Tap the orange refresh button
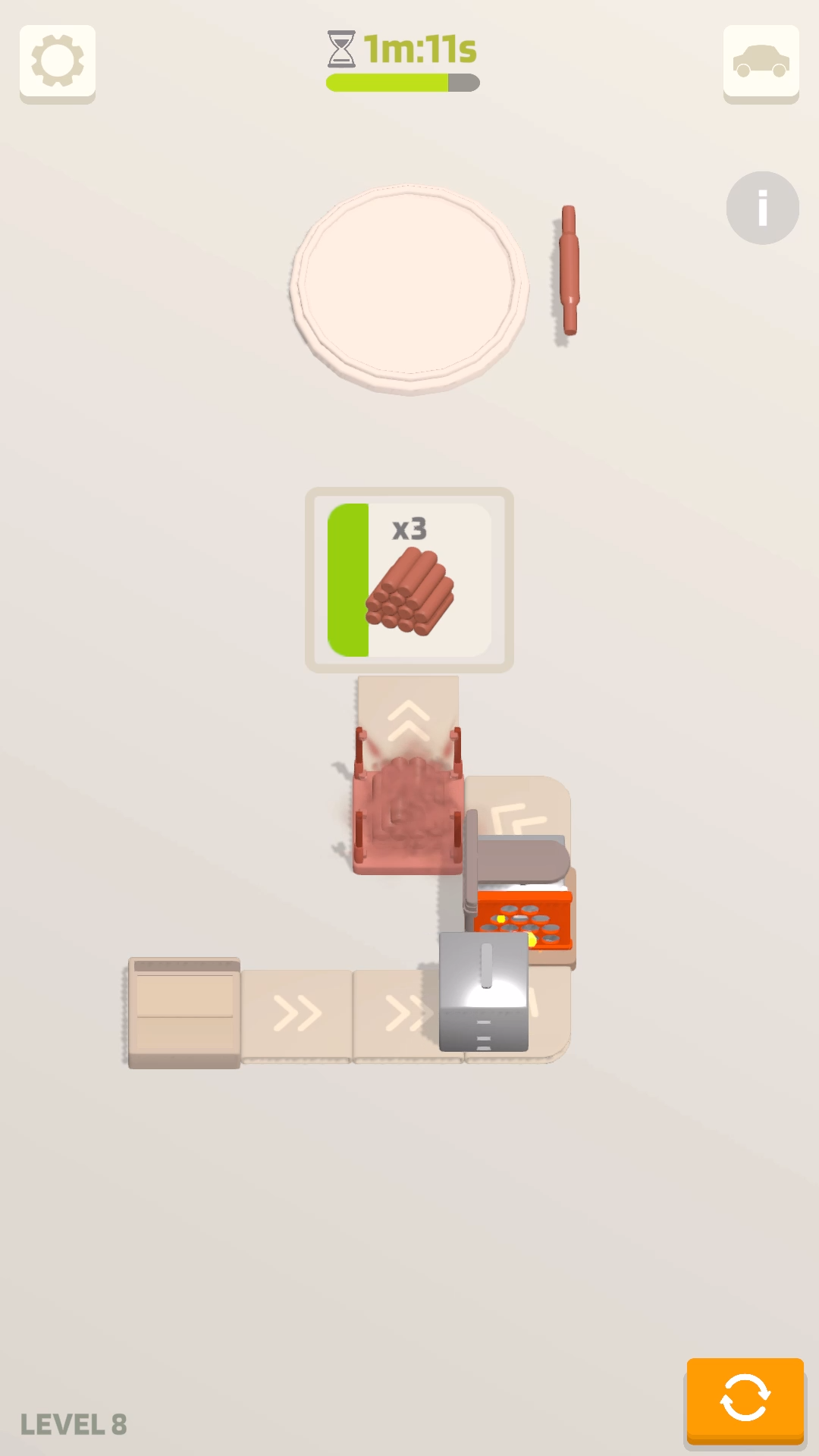The image size is (819, 1456). pyautogui.click(x=745, y=1399)
